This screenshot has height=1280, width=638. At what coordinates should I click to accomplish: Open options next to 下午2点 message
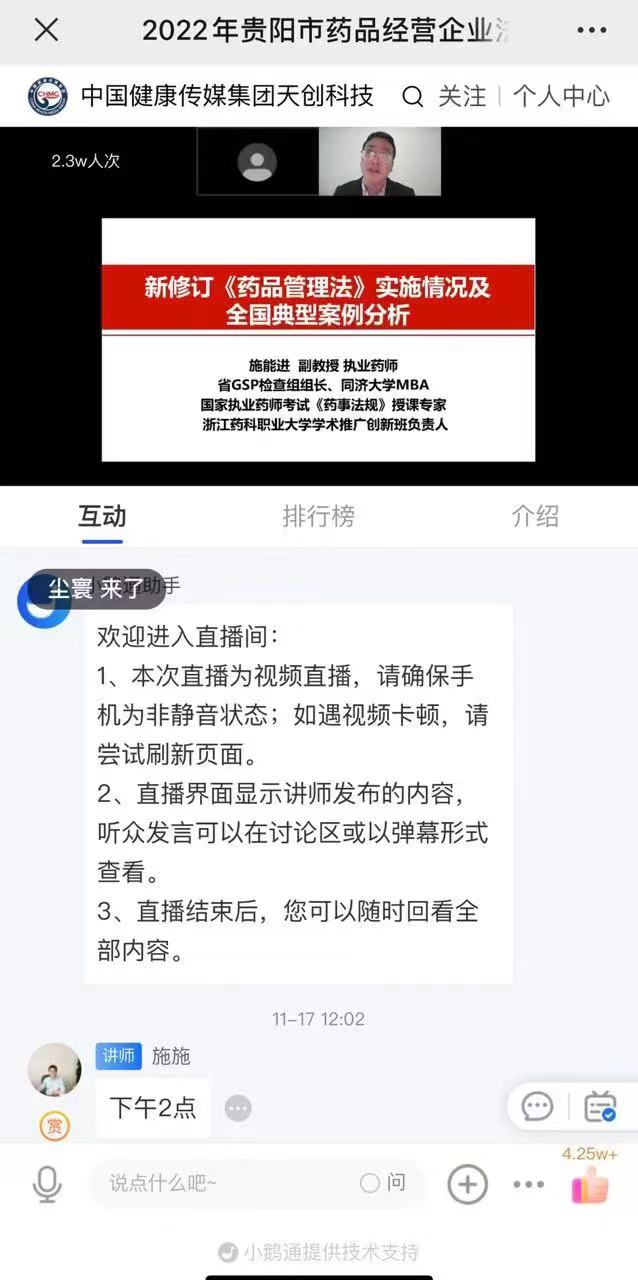[x=237, y=1108]
